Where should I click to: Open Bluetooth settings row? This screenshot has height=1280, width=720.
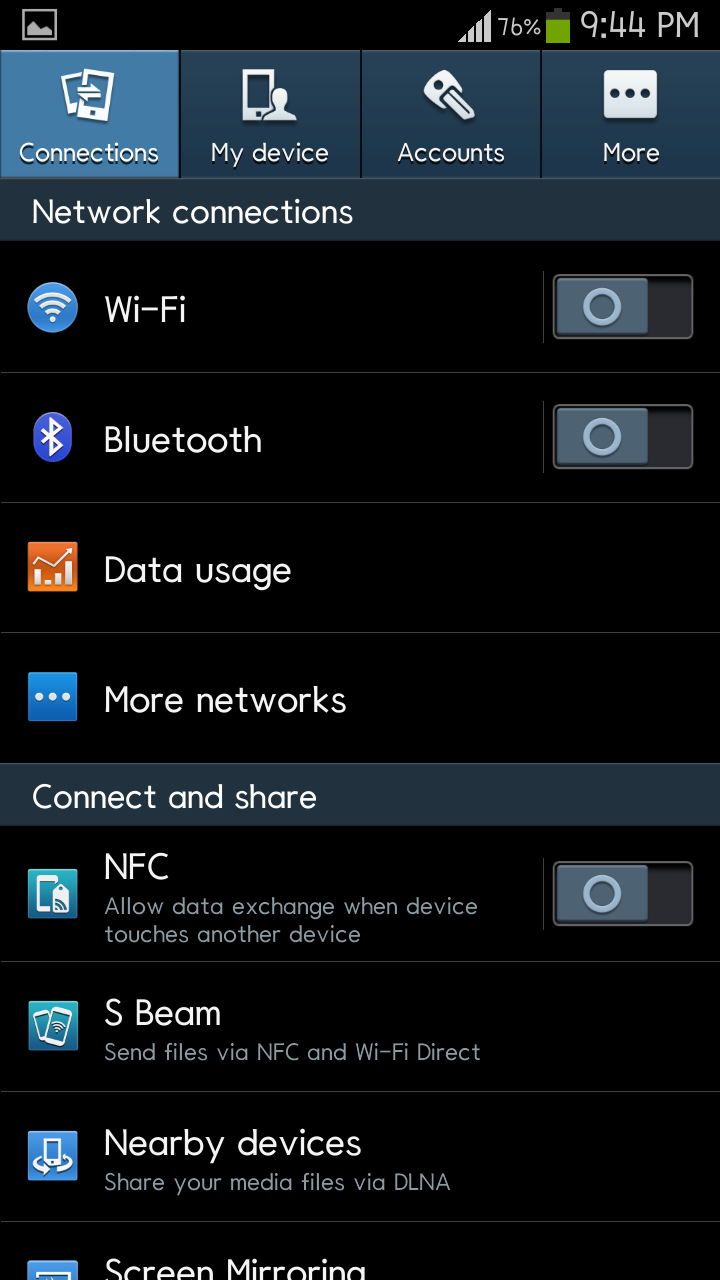coord(270,438)
